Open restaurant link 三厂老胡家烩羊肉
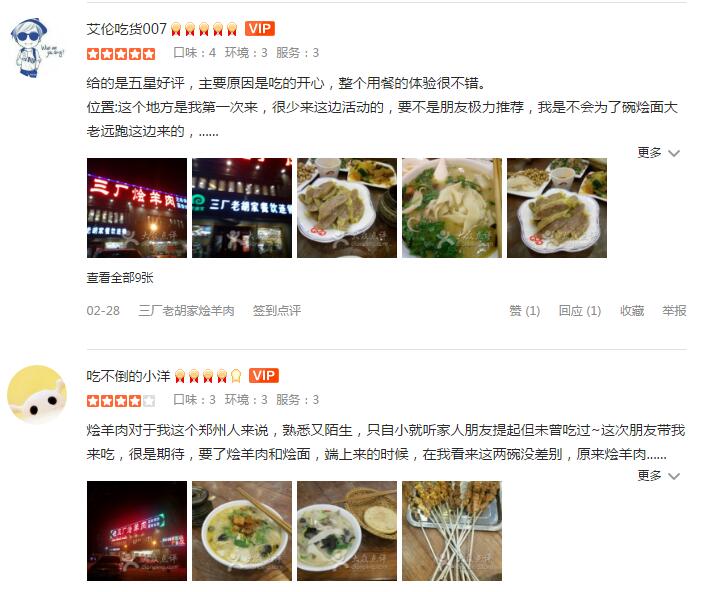 point(186,311)
